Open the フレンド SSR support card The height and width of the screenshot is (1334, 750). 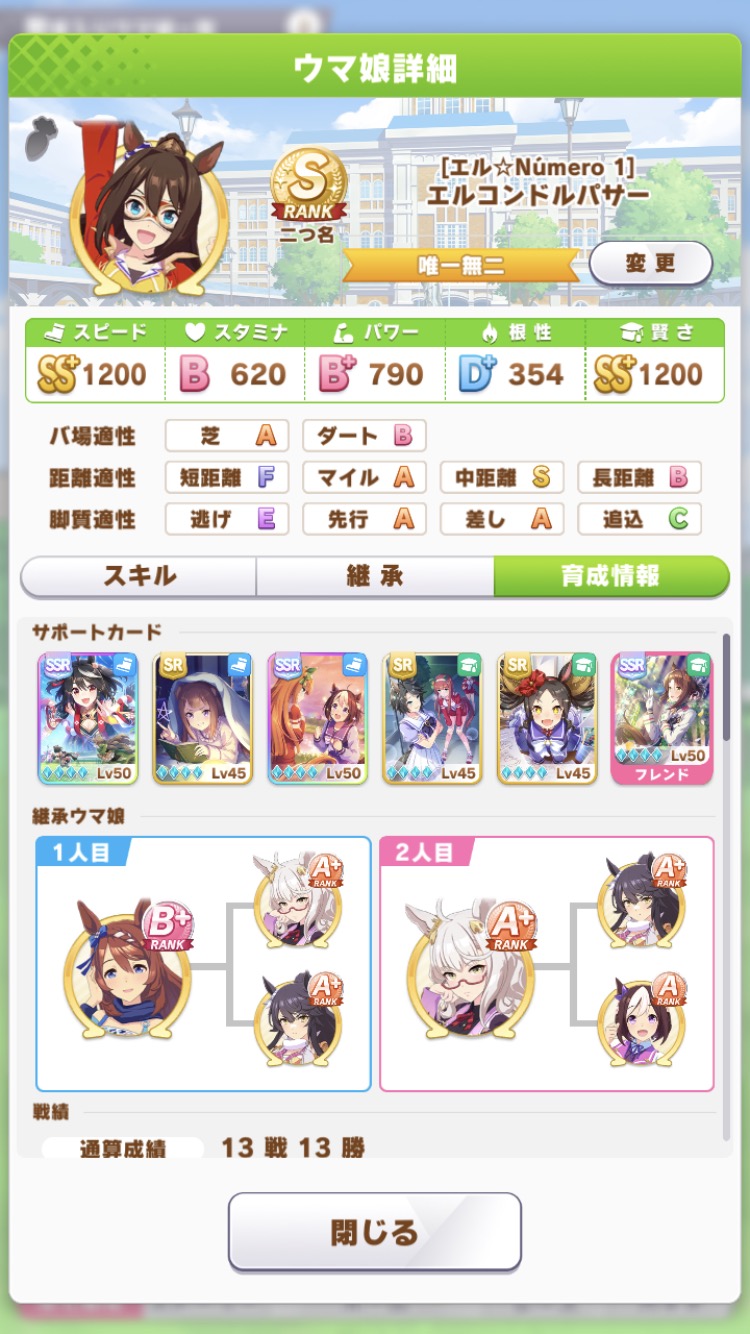point(662,718)
